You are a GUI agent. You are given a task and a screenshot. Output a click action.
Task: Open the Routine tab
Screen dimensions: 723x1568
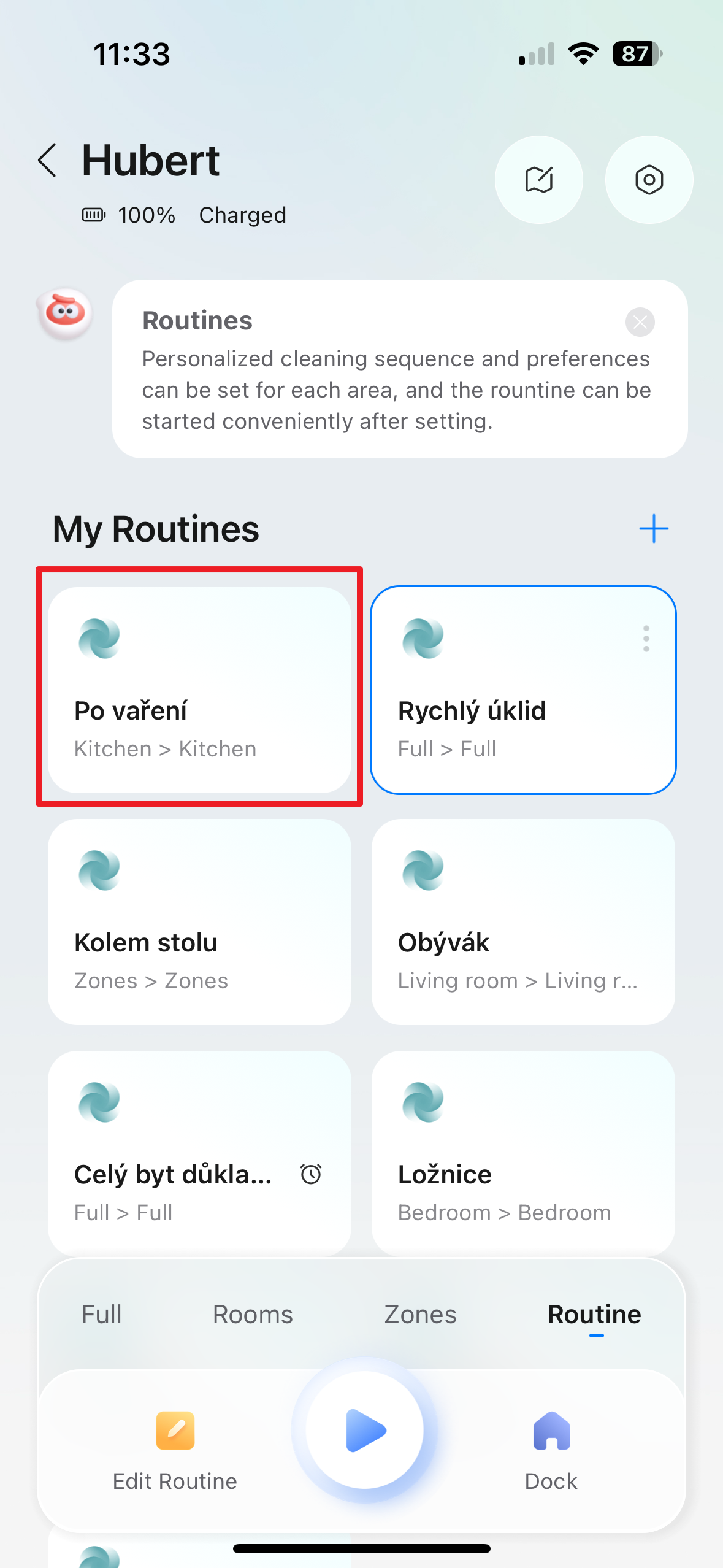594,1315
